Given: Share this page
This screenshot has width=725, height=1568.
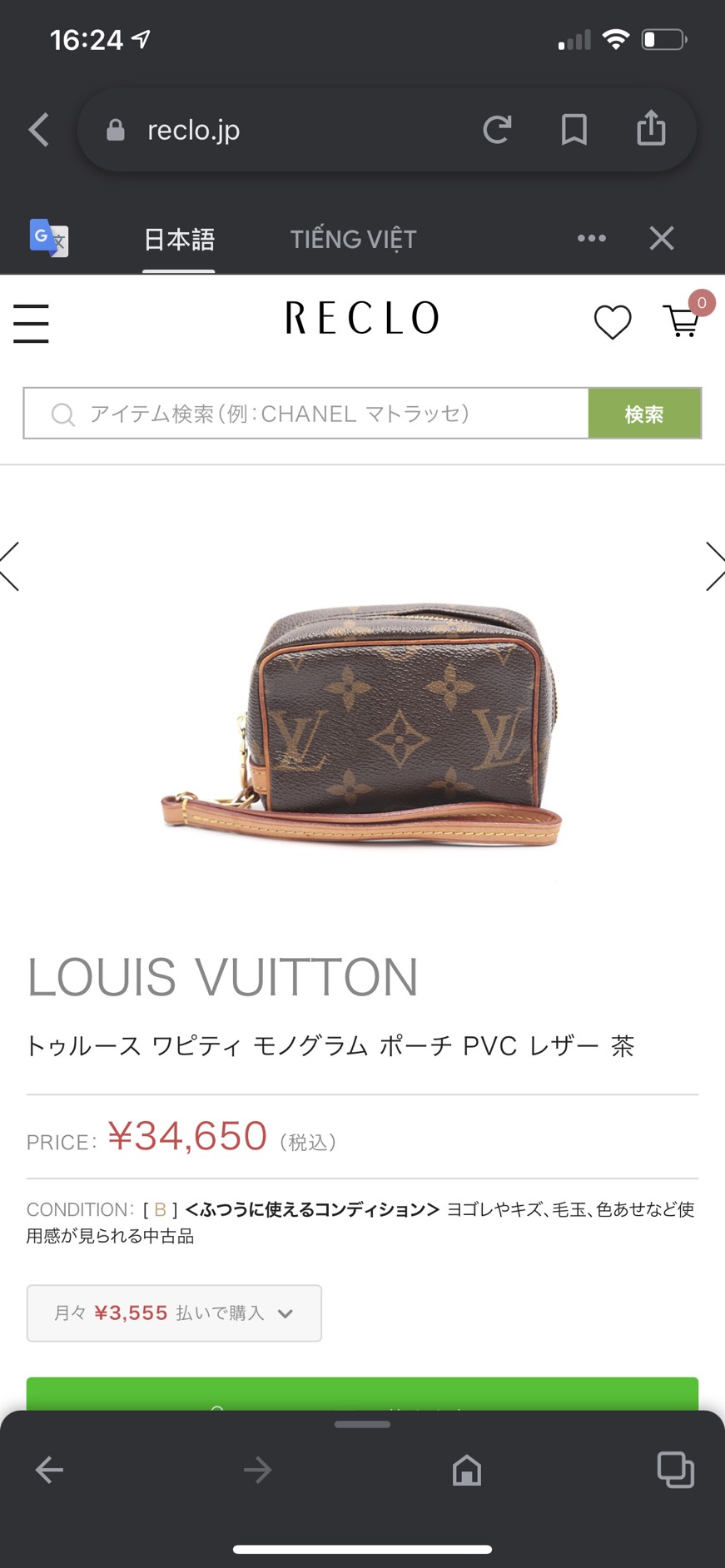Looking at the screenshot, I should coord(651,129).
